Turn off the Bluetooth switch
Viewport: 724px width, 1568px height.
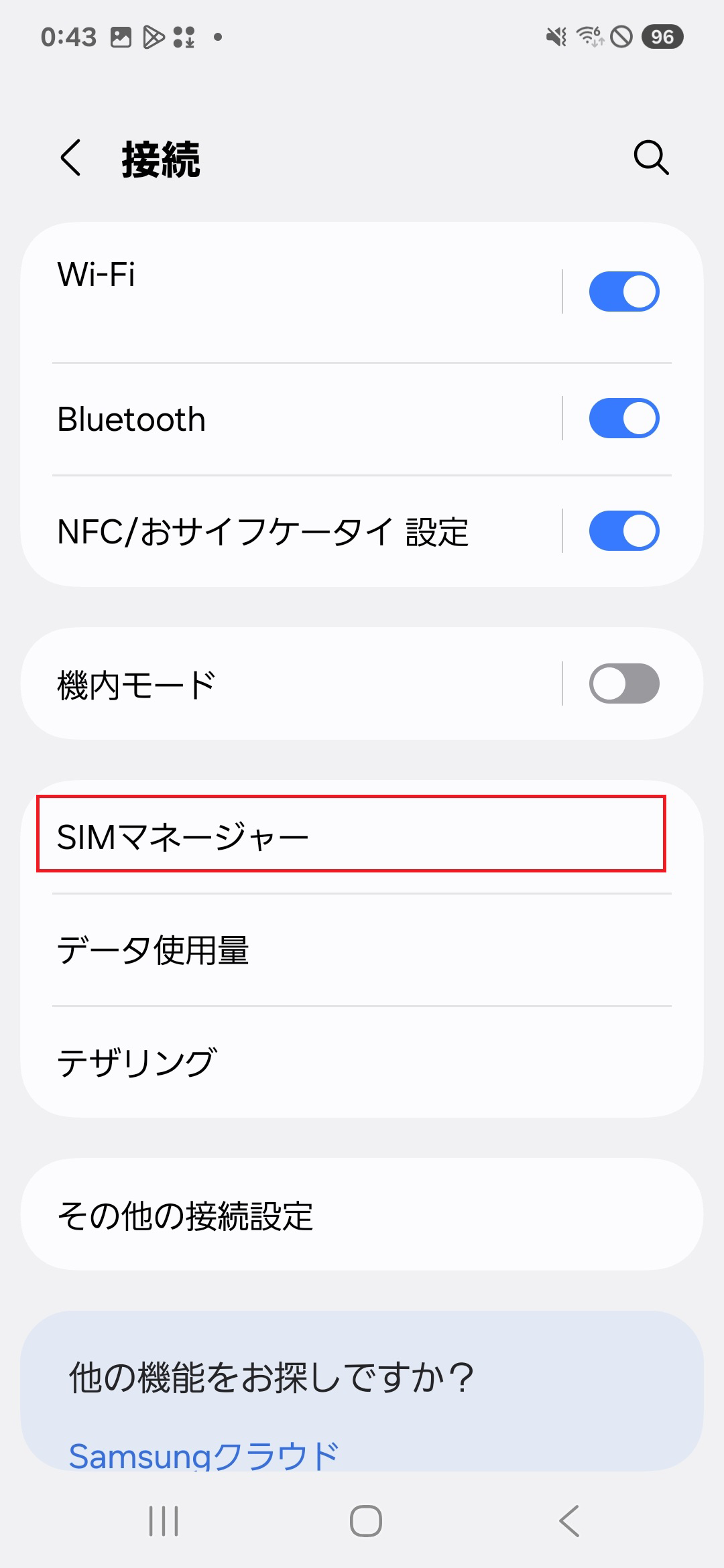(x=624, y=417)
